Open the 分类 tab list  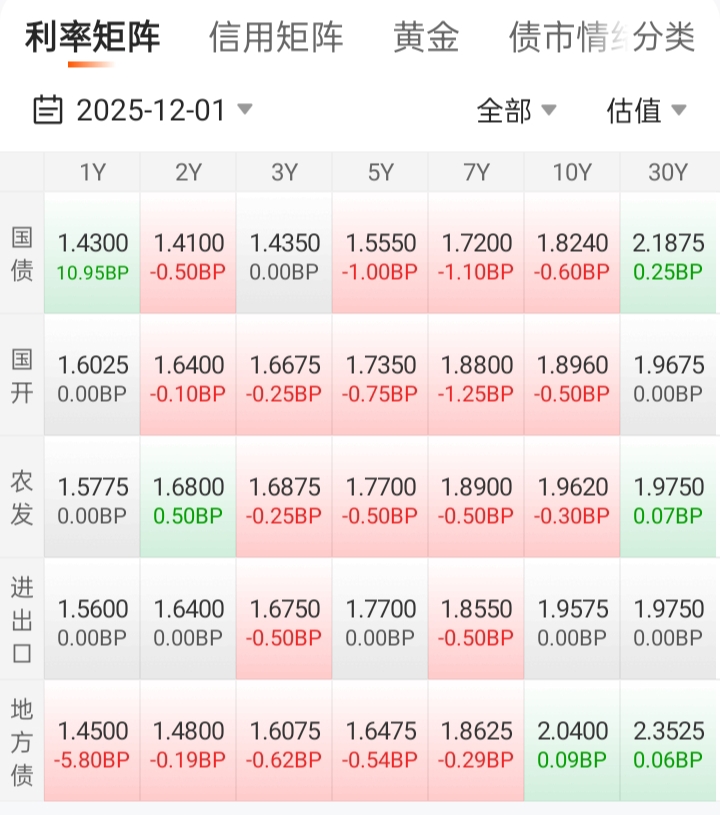click(664, 38)
